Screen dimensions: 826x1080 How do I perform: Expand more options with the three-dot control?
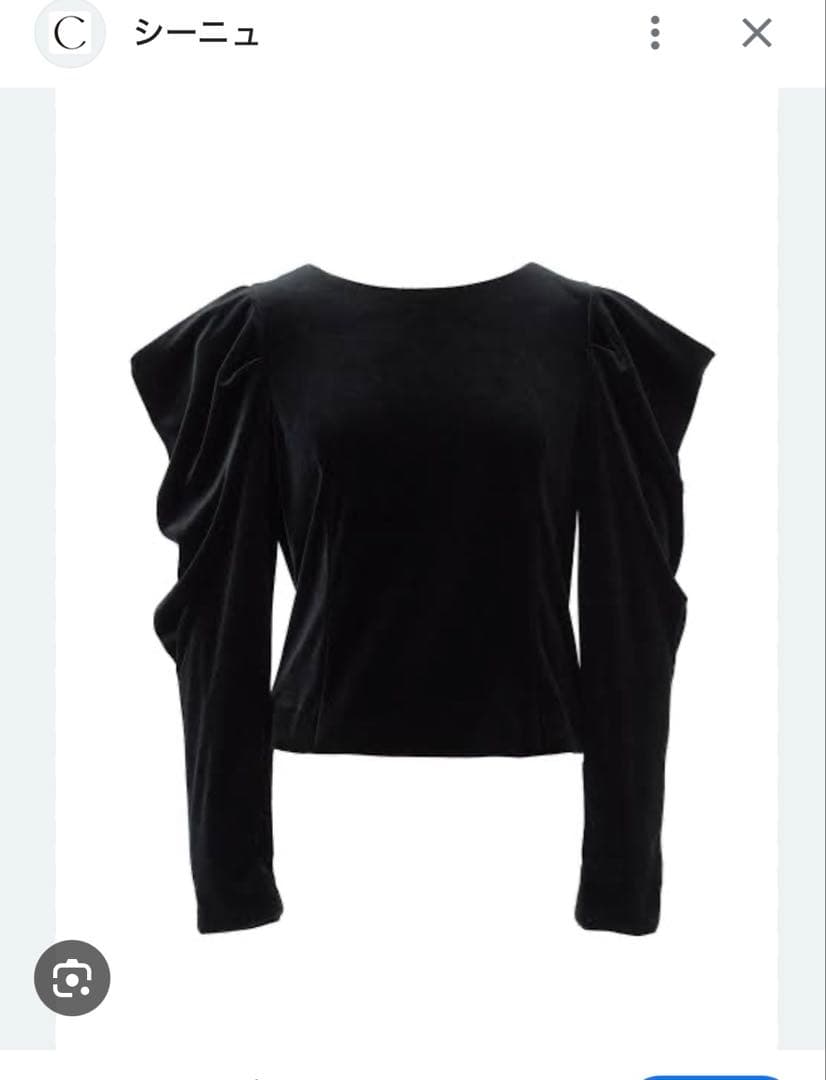(x=655, y=33)
